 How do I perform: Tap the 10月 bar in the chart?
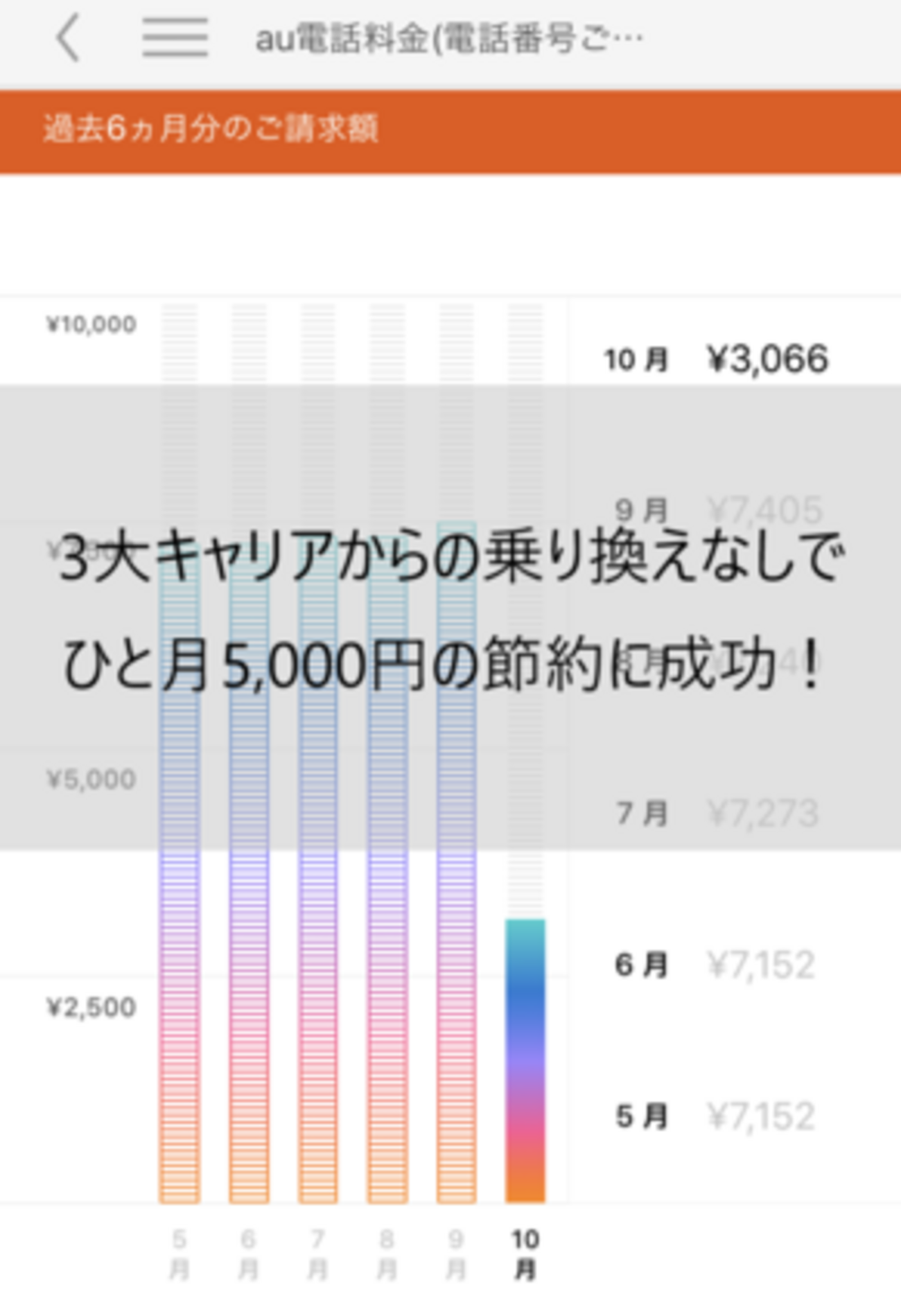(x=525, y=1060)
